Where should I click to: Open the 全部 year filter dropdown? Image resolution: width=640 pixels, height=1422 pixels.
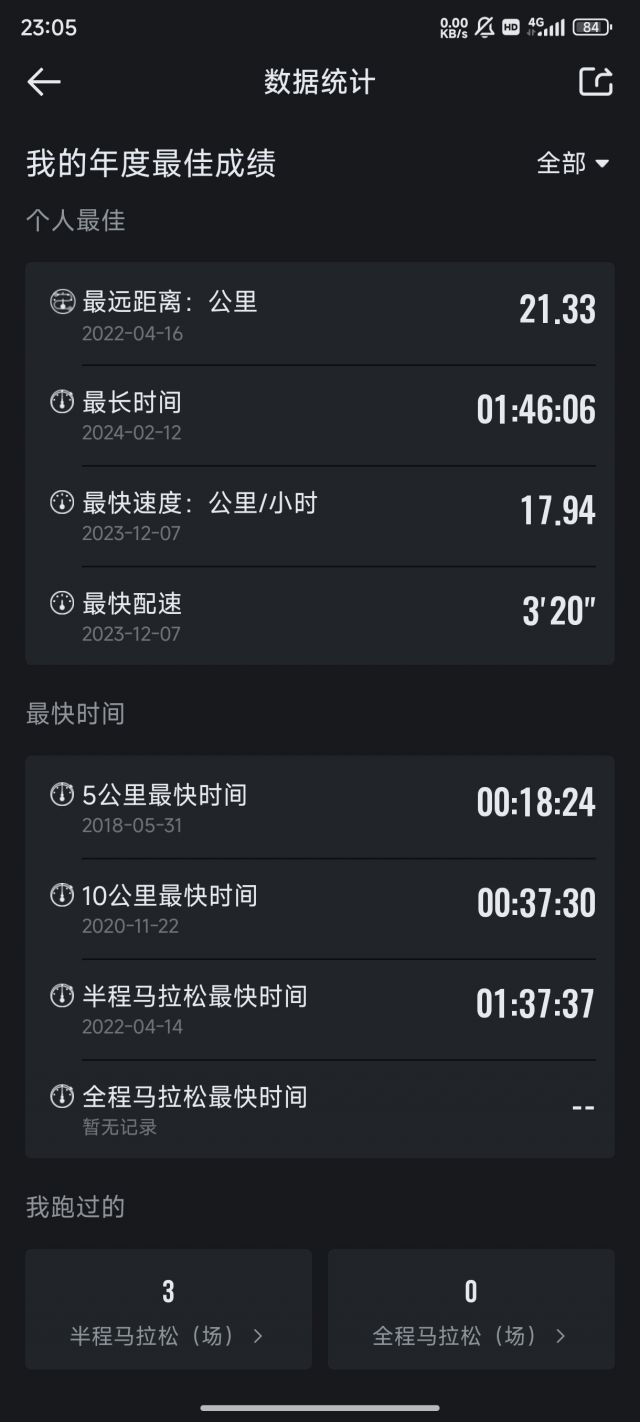(x=573, y=163)
